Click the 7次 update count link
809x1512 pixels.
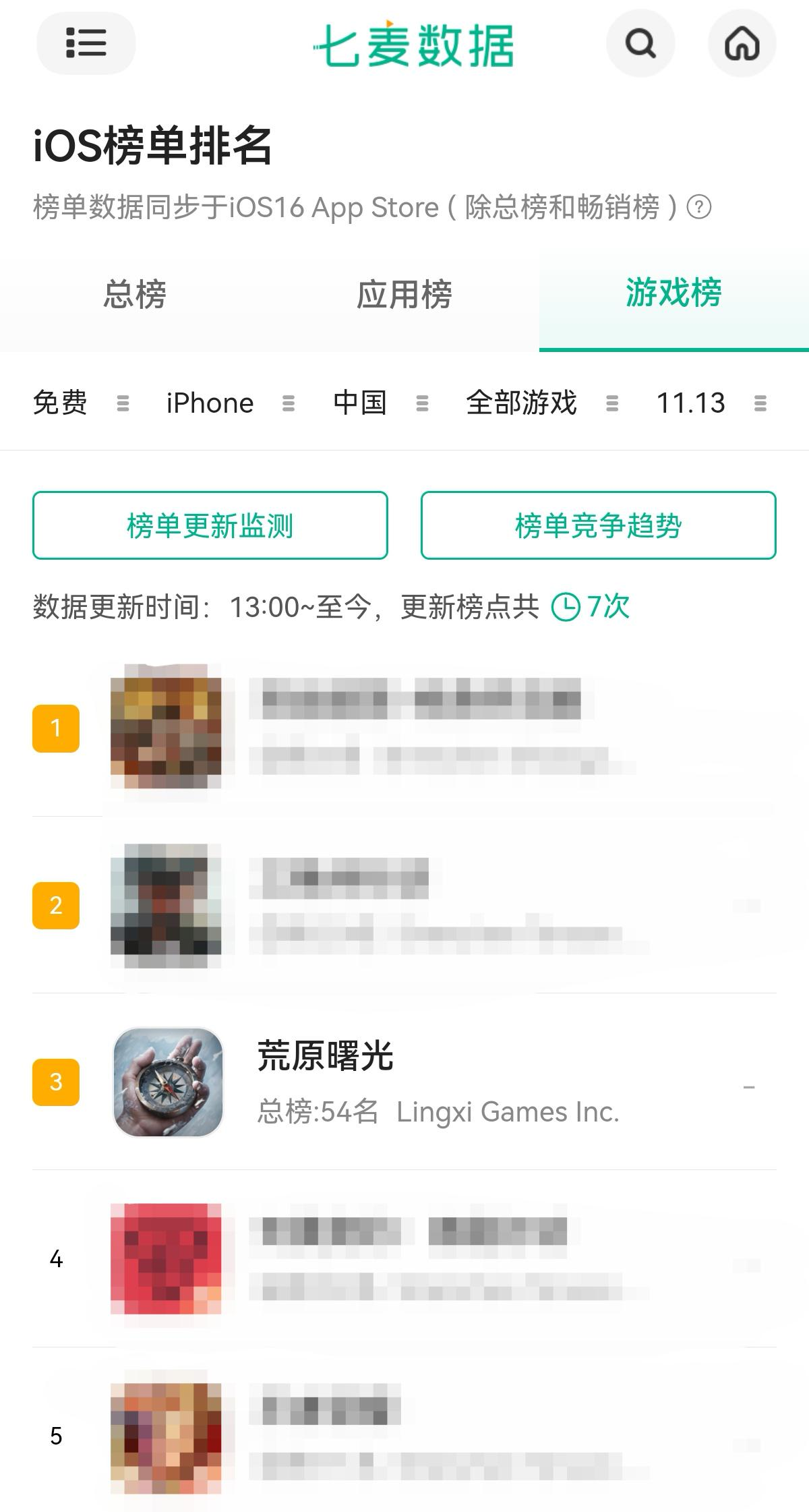(x=607, y=607)
